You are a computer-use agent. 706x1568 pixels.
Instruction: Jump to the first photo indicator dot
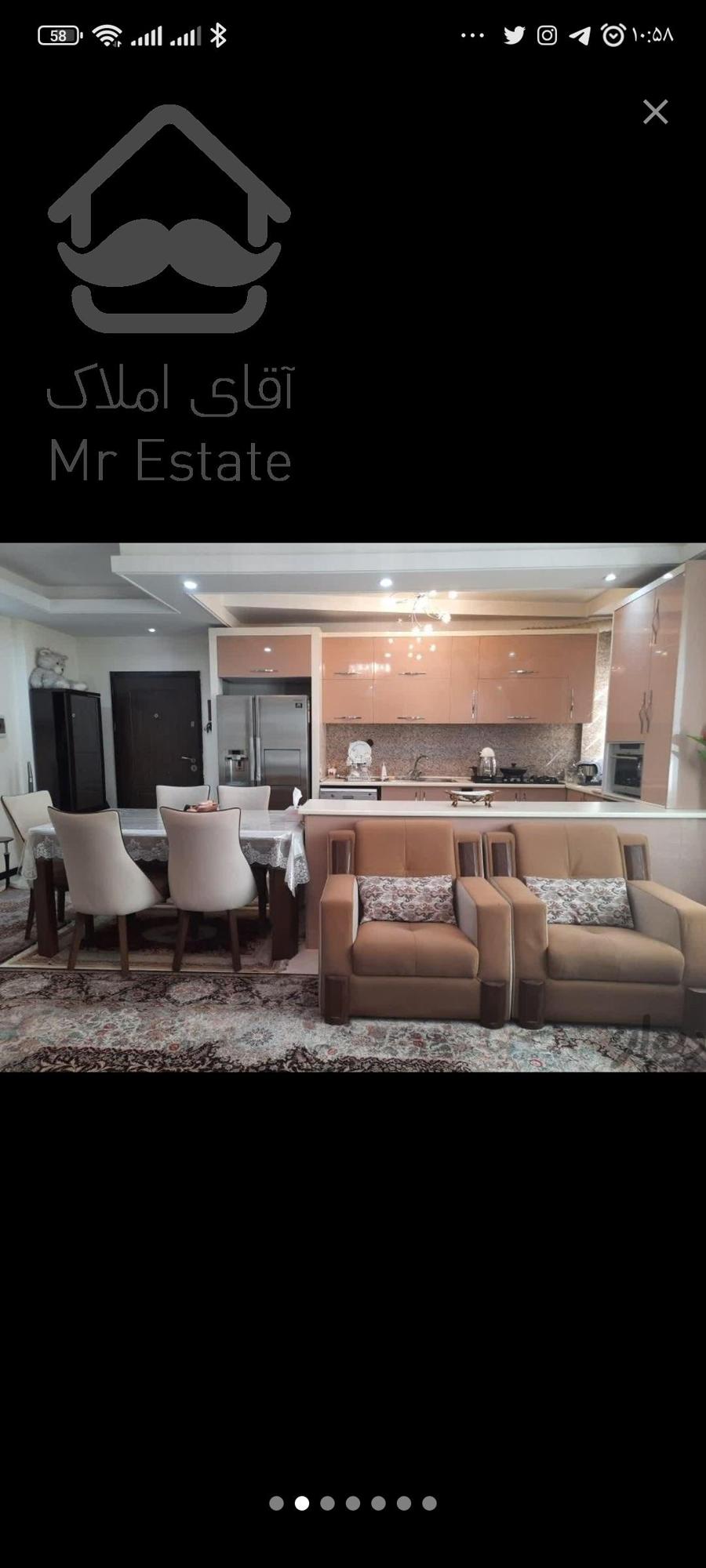click(276, 1503)
